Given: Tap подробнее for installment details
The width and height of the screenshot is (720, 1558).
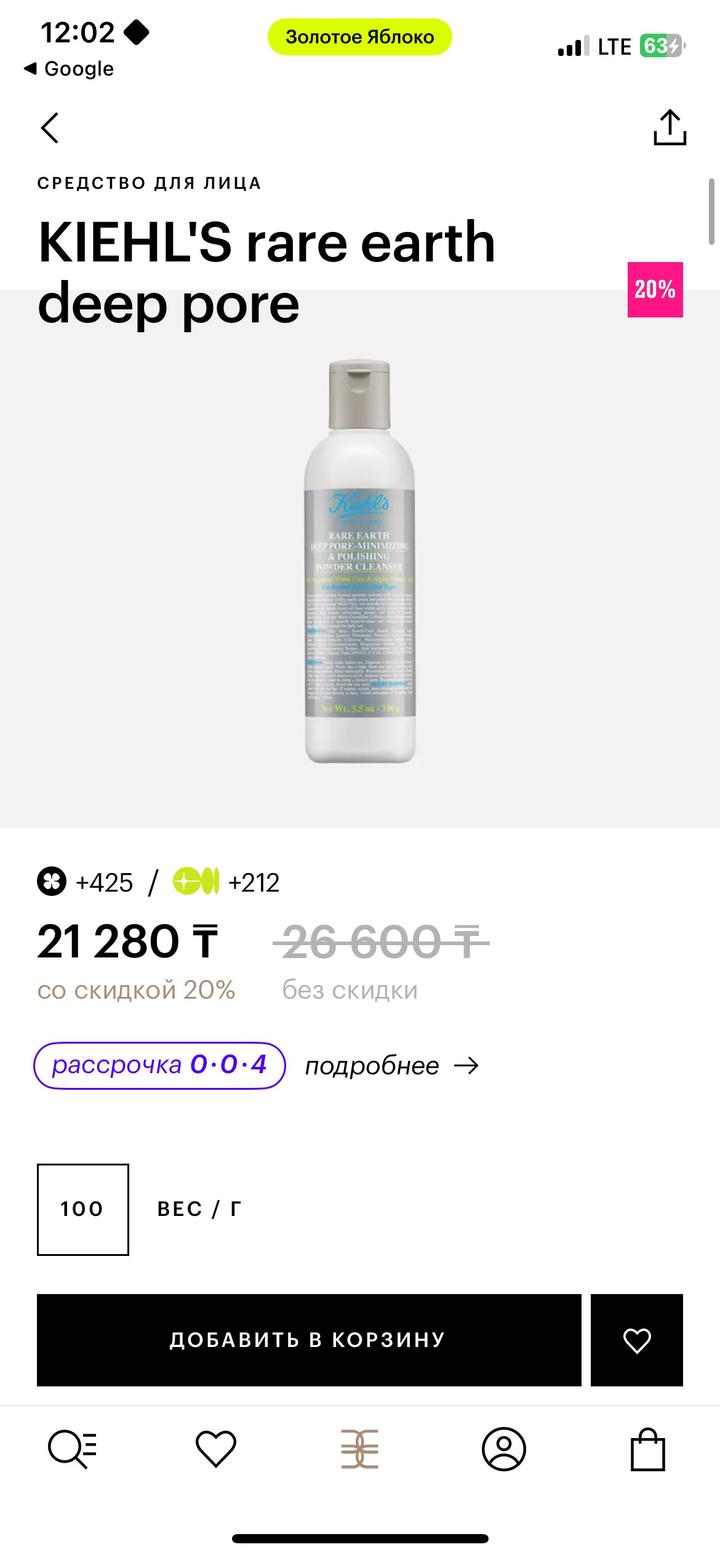Looking at the screenshot, I should (391, 1066).
